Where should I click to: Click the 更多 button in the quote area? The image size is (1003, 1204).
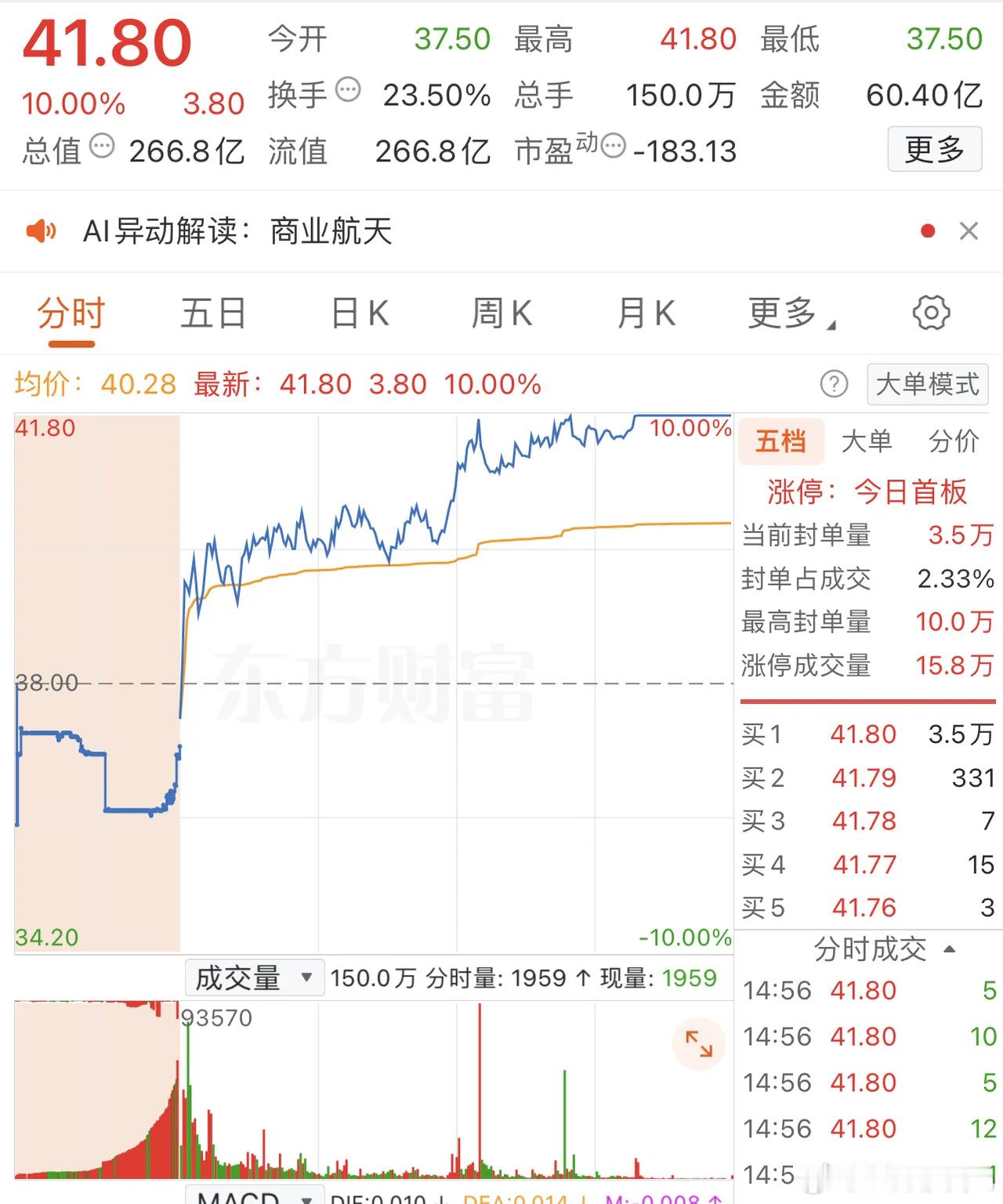[934, 150]
